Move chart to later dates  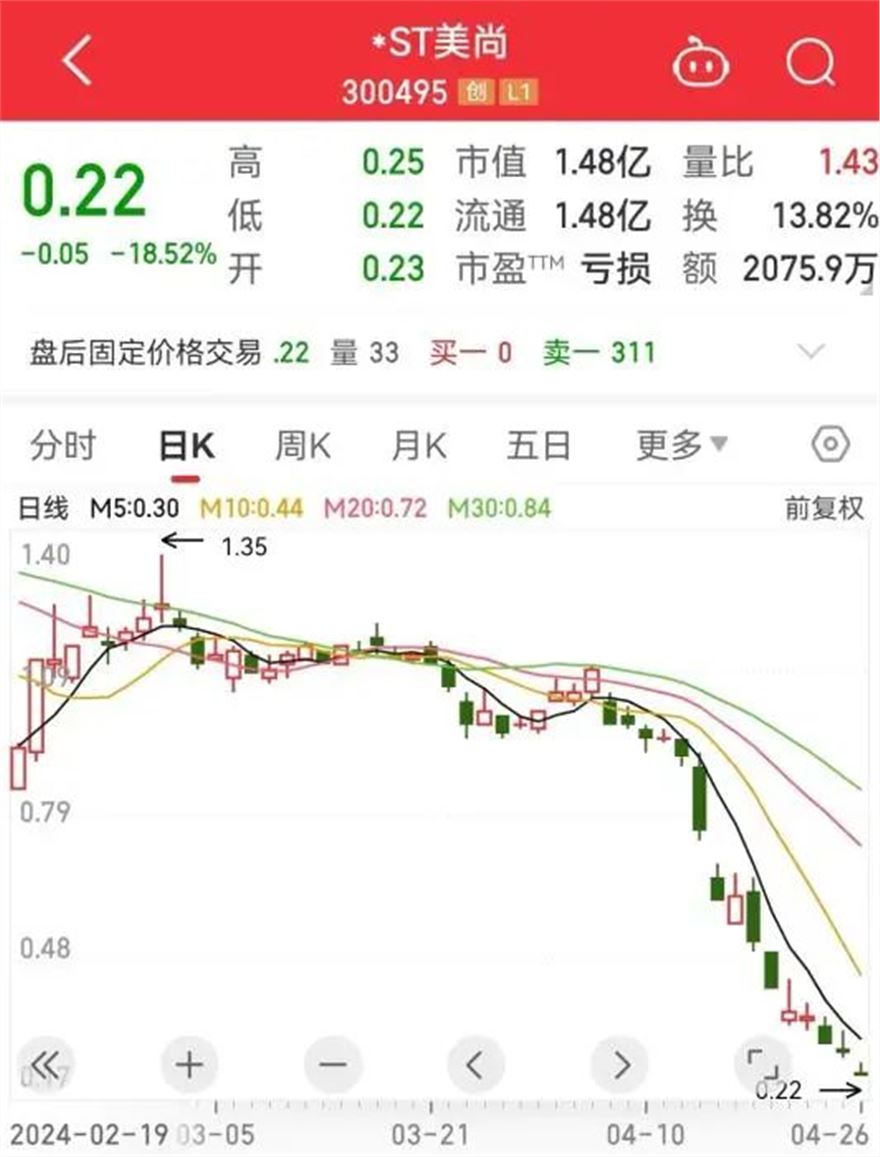pyautogui.click(x=620, y=1064)
